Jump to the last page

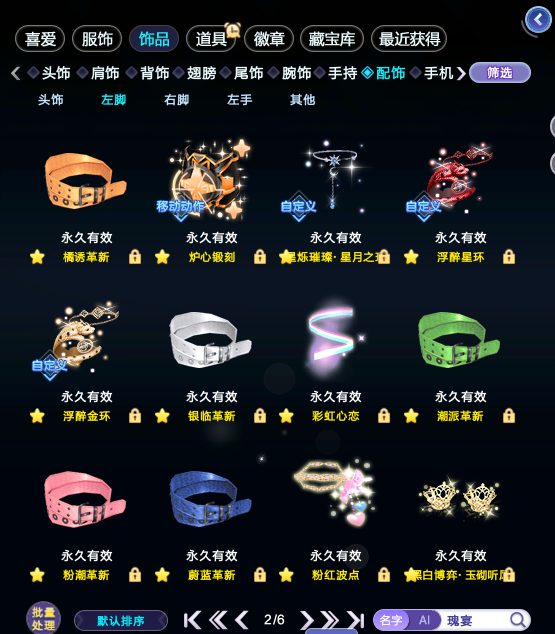pyautogui.click(x=356, y=620)
